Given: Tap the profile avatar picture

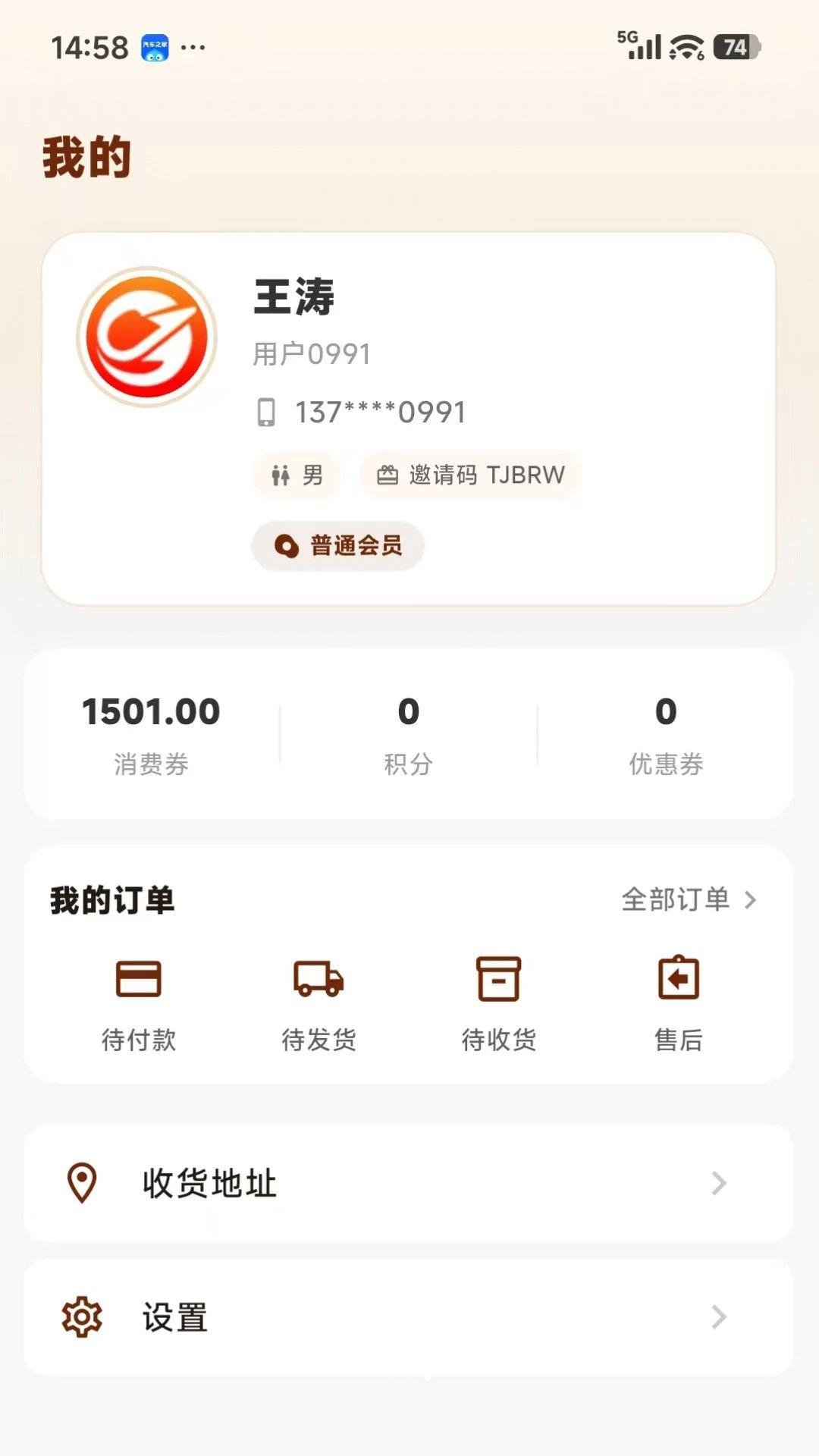Looking at the screenshot, I should coord(147,337).
